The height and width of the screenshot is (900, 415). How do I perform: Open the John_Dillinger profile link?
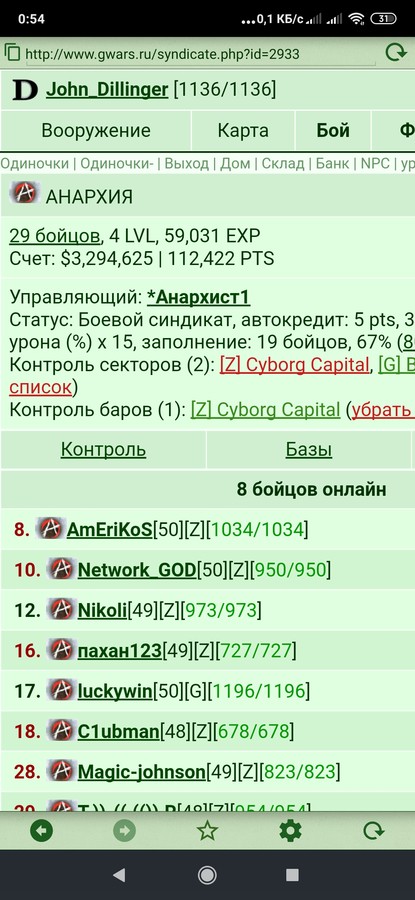[107, 90]
